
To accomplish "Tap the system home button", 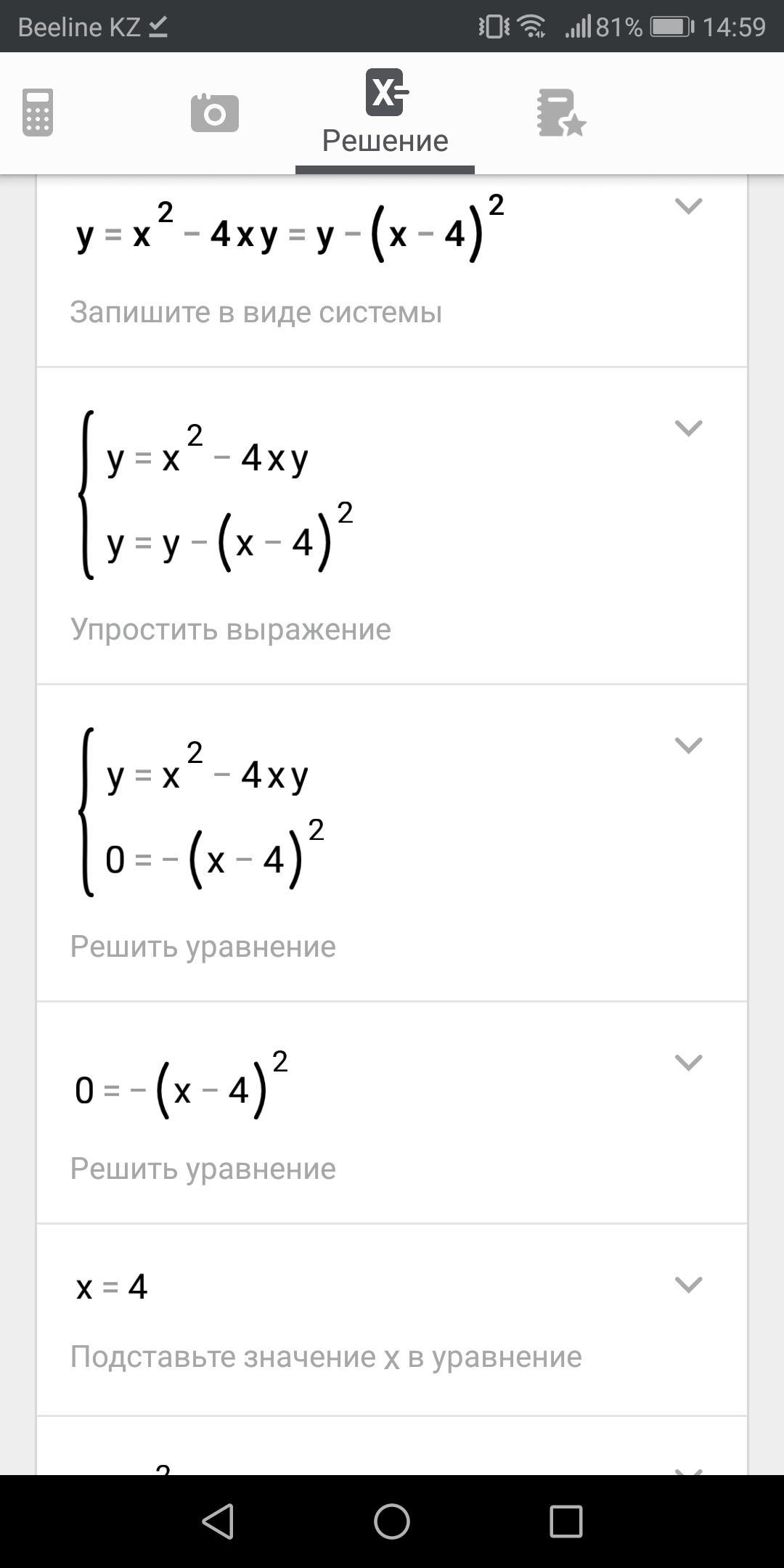I will click(x=392, y=1522).
